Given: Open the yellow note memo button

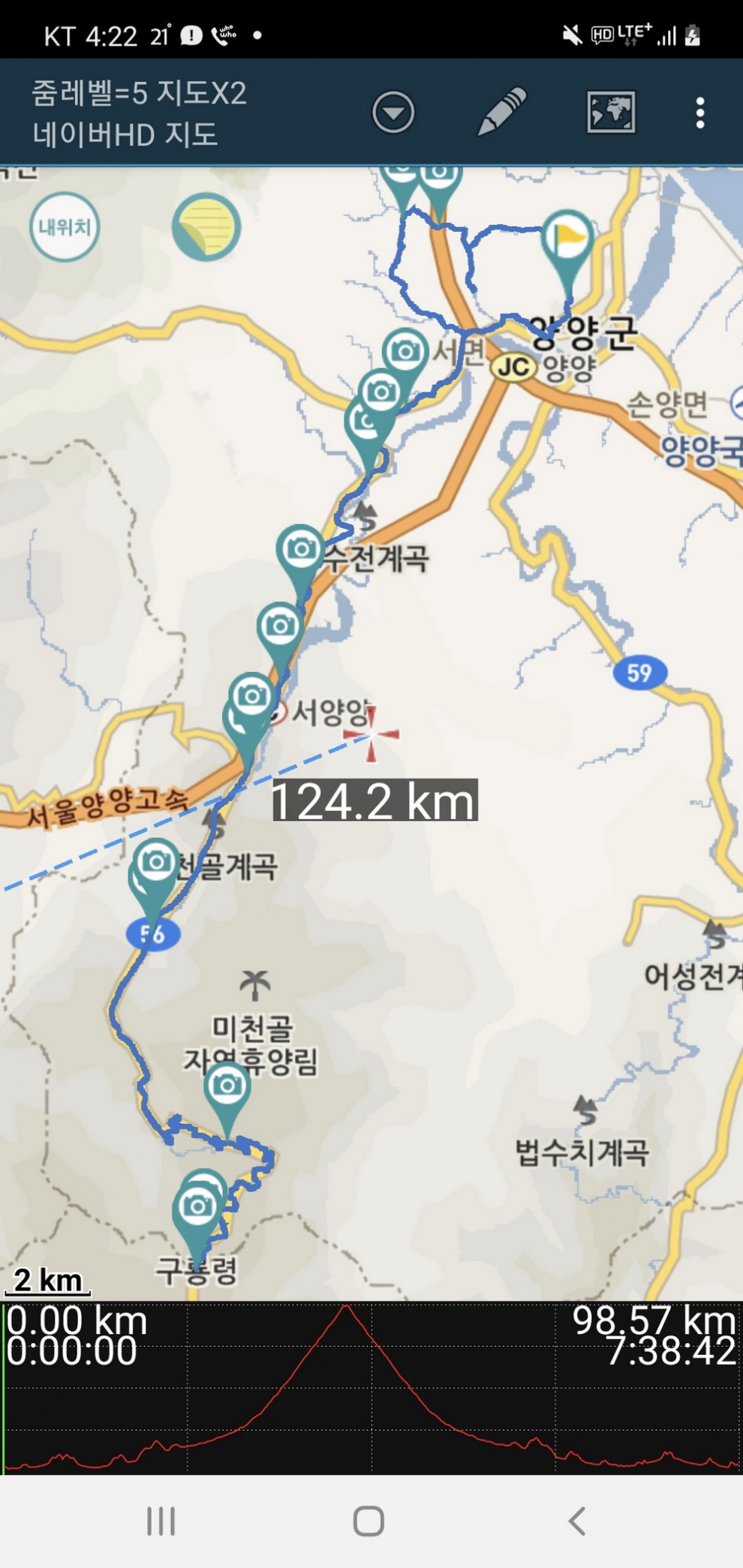Looking at the screenshot, I should click(x=206, y=227).
